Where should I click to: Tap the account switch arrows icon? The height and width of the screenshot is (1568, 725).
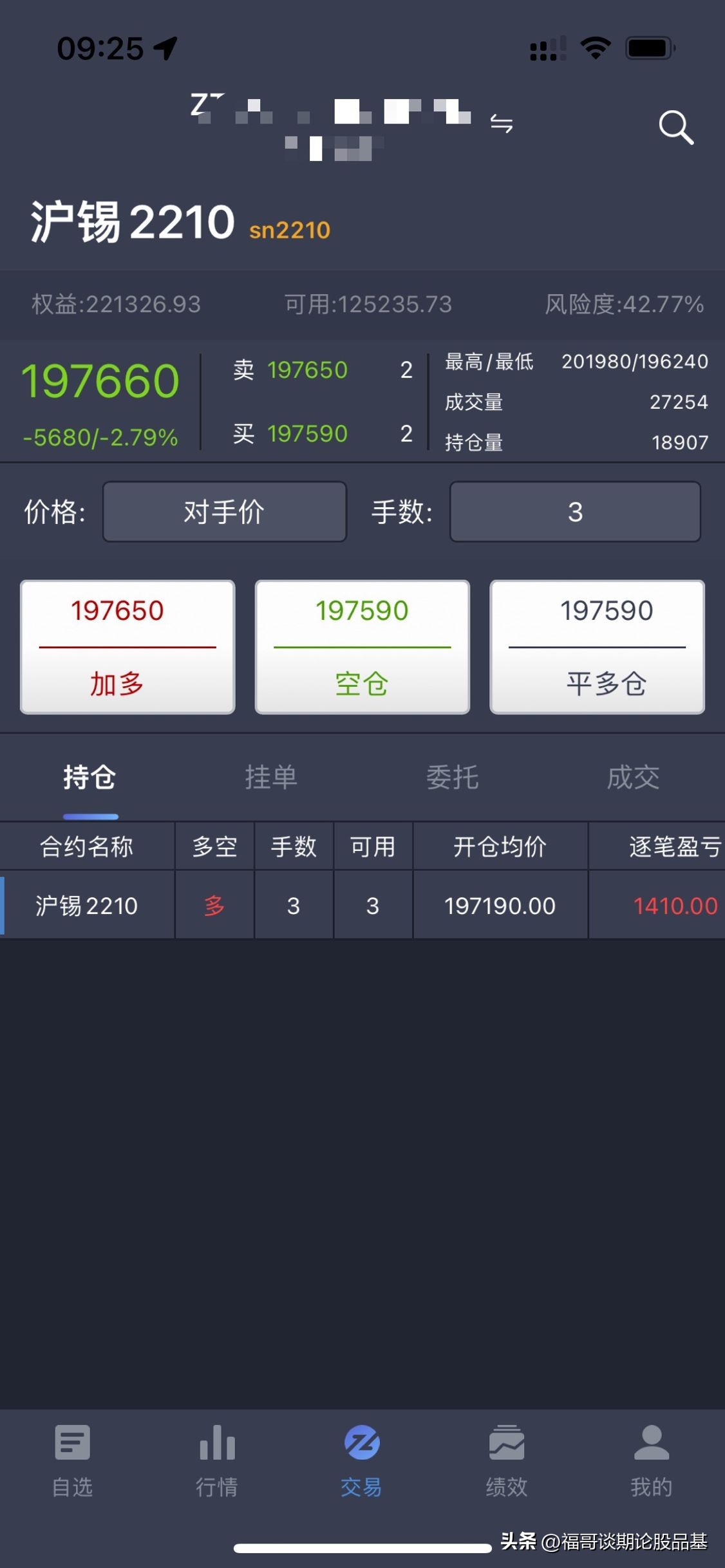coord(503,124)
